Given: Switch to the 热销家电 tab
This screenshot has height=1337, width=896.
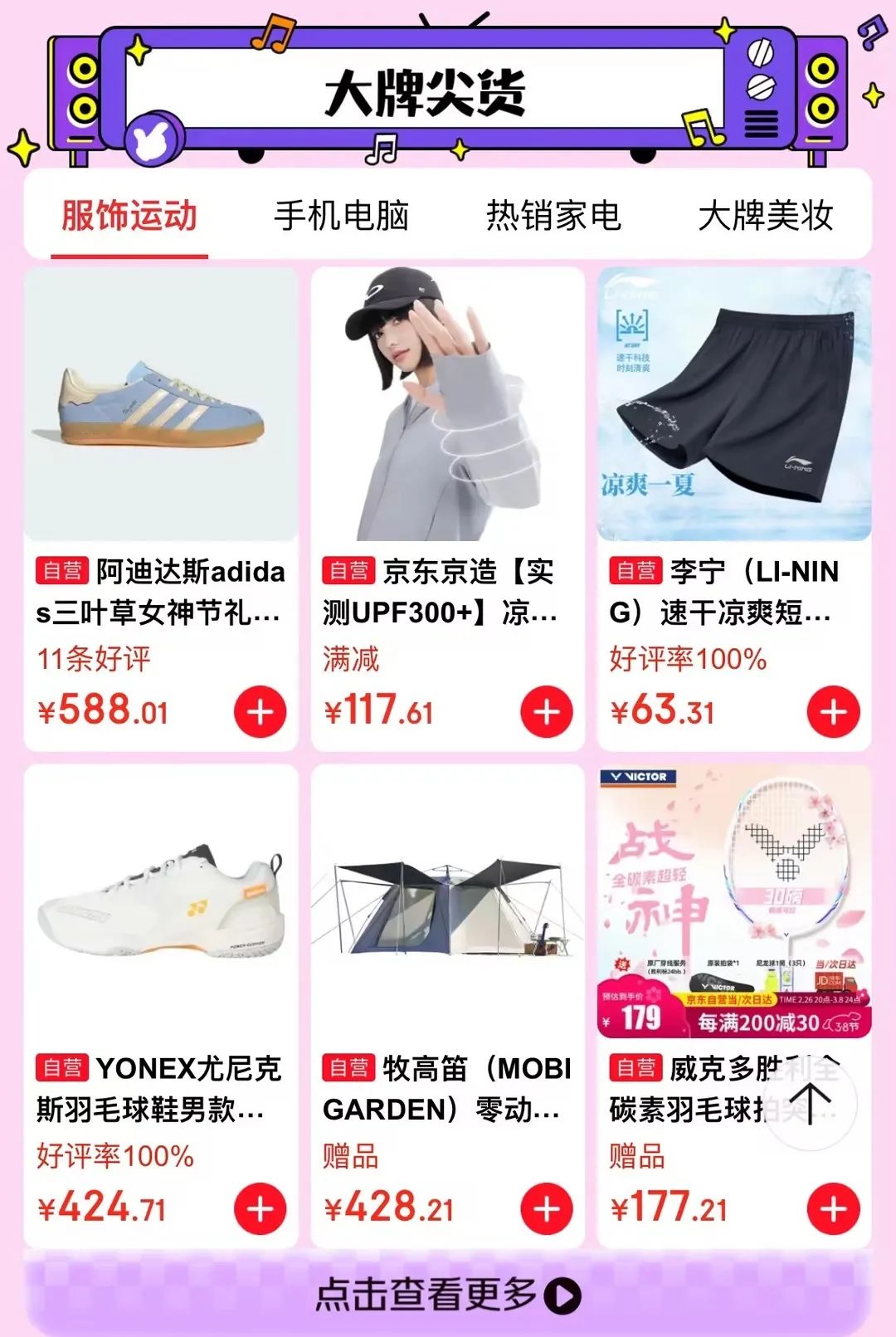Looking at the screenshot, I should [553, 216].
